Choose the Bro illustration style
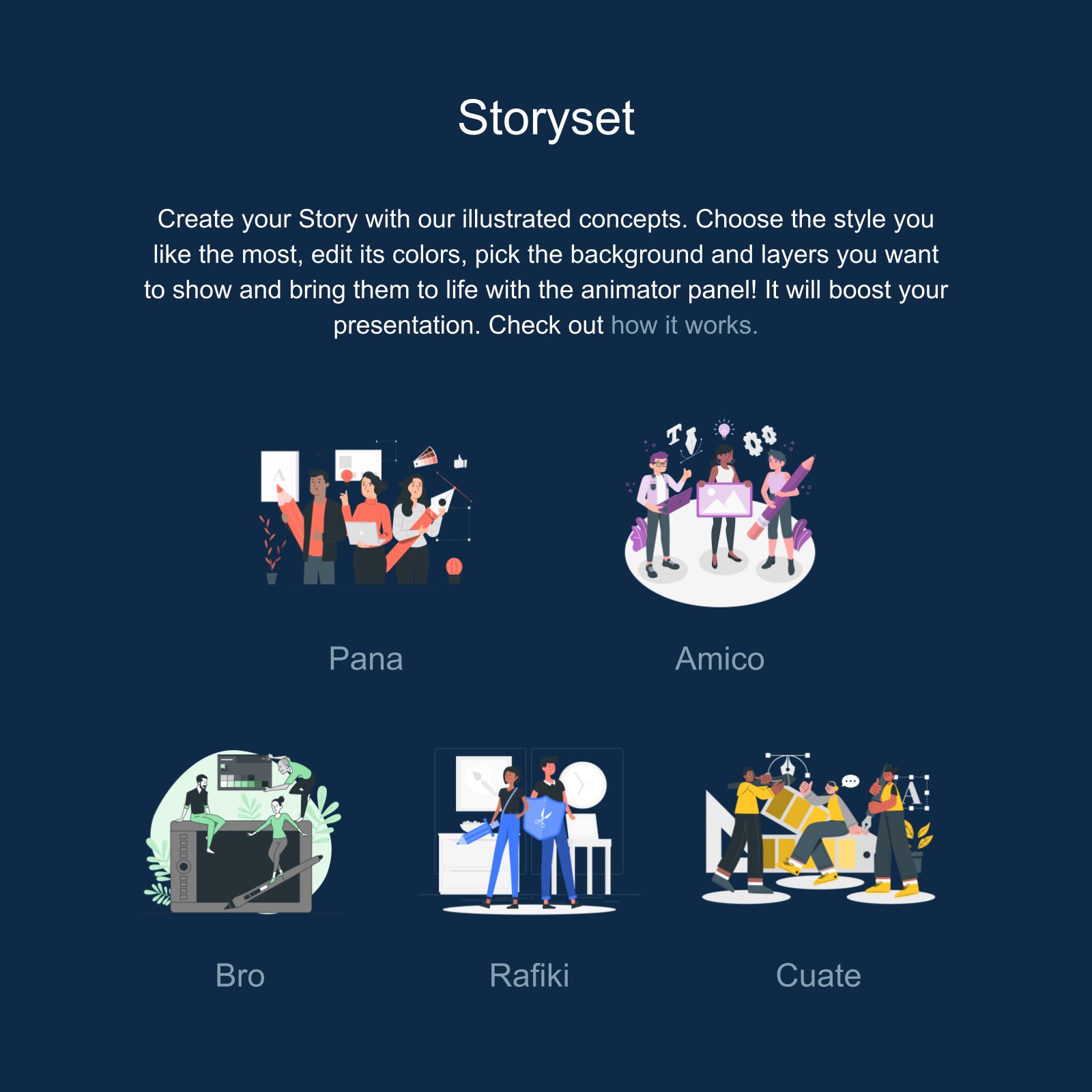This screenshot has width=1092, height=1092. point(240,975)
